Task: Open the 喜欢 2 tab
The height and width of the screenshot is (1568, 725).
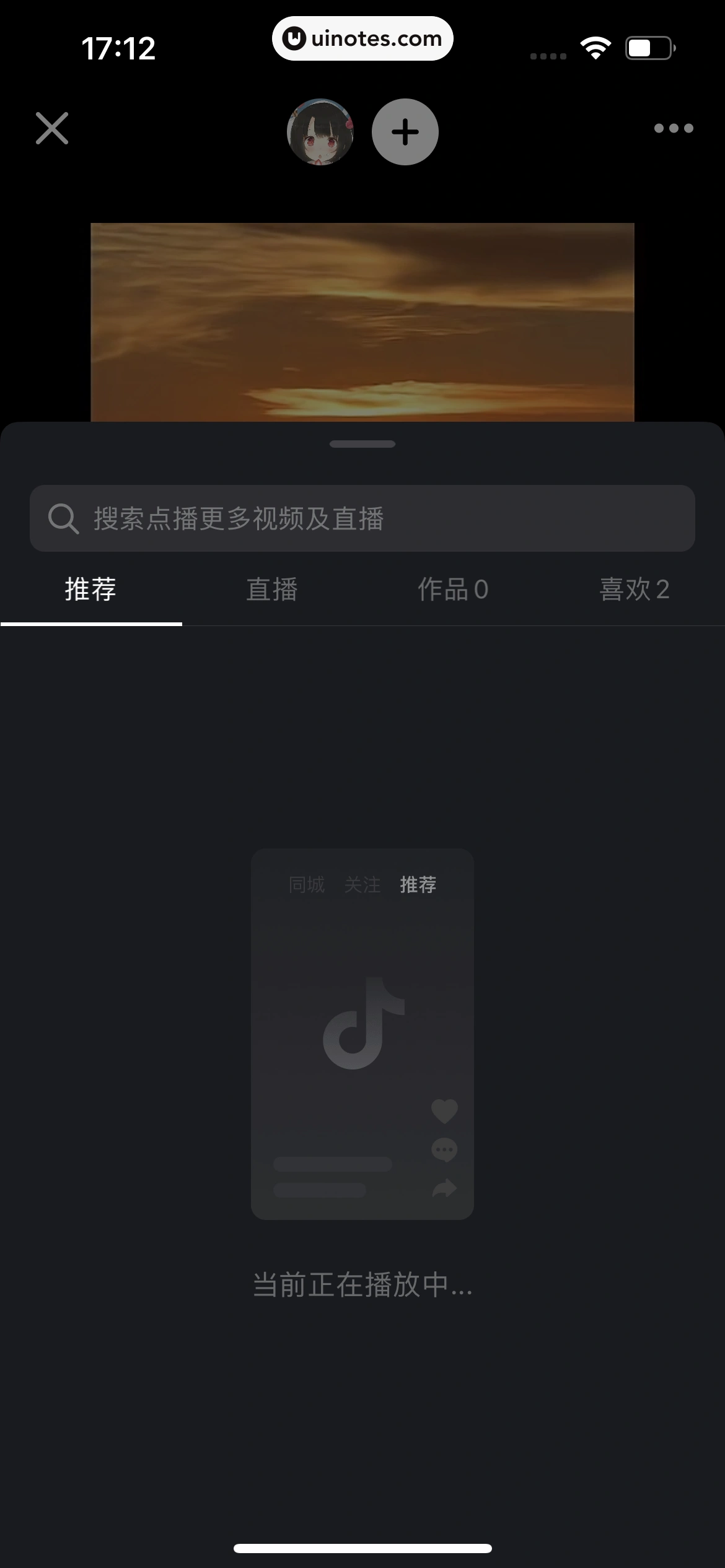Action: tap(635, 590)
